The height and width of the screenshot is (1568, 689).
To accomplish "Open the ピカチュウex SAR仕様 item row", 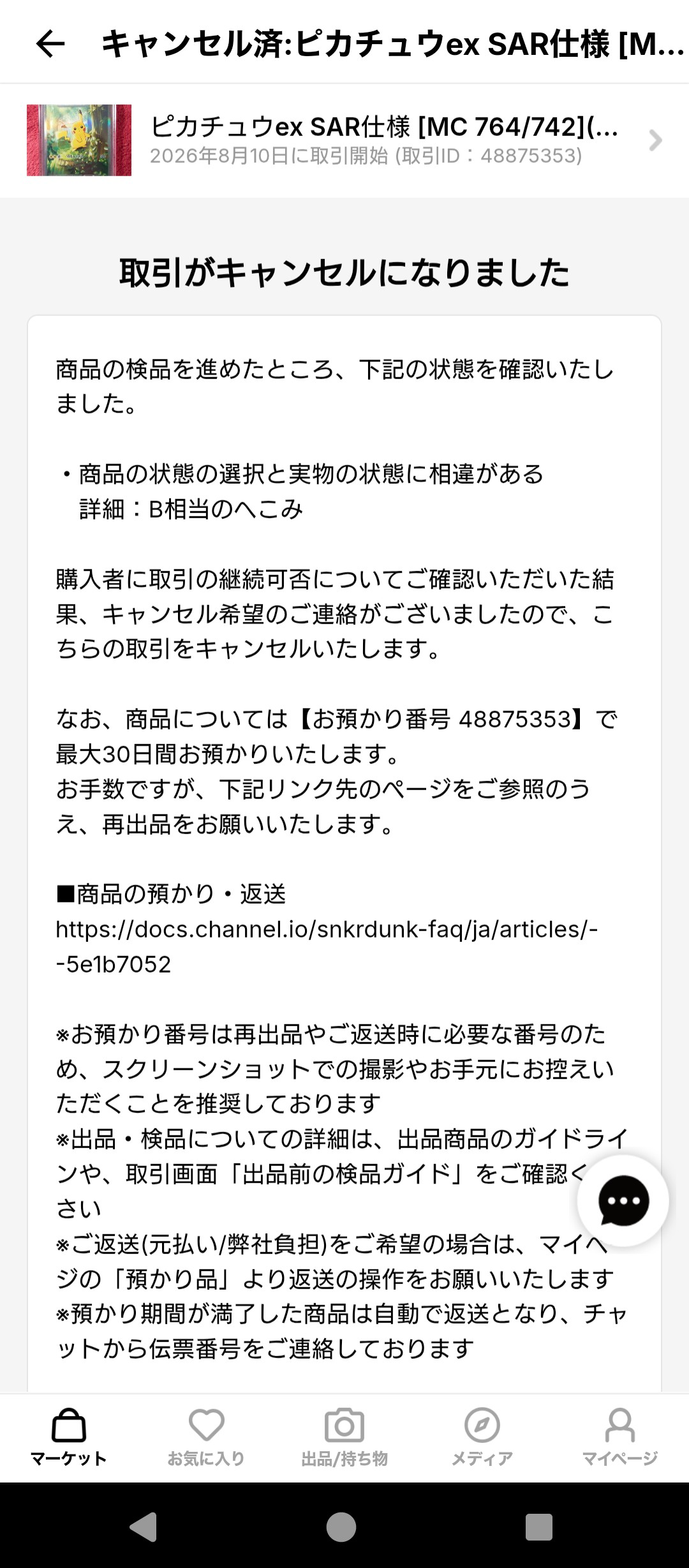I will (x=344, y=140).
